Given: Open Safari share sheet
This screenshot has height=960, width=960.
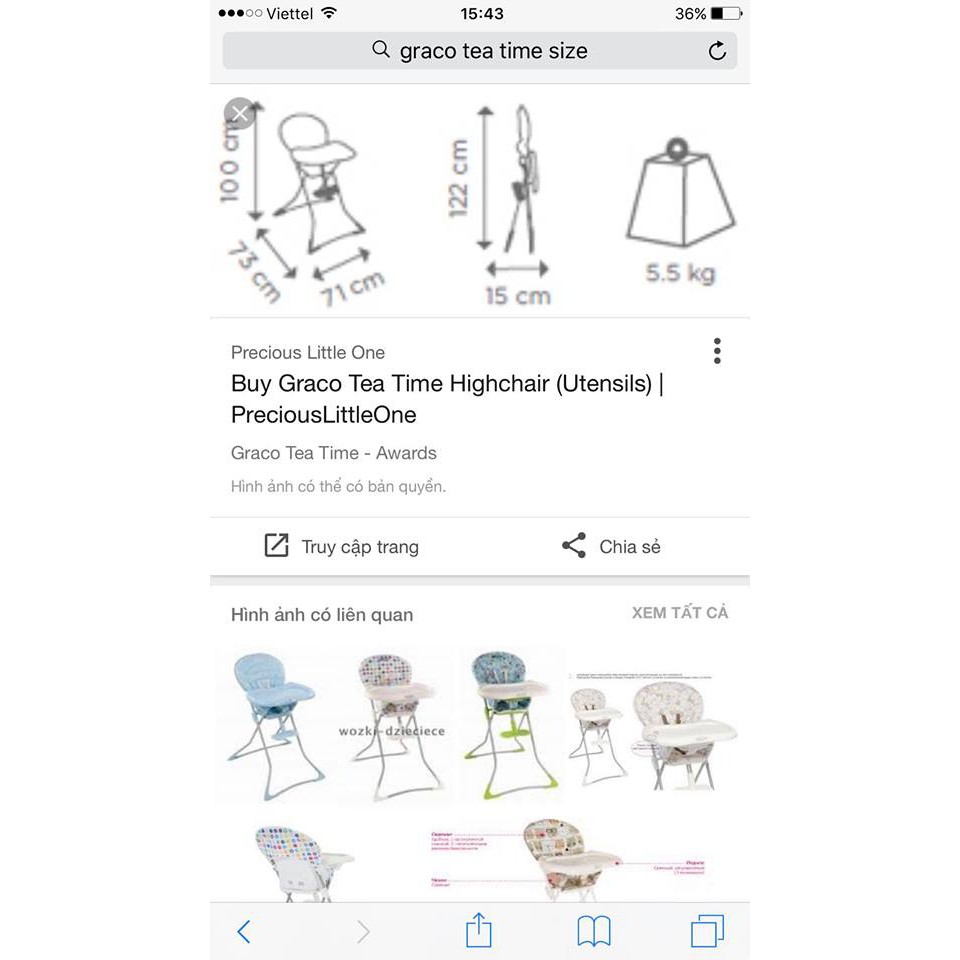Looking at the screenshot, I should pos(479,931).
